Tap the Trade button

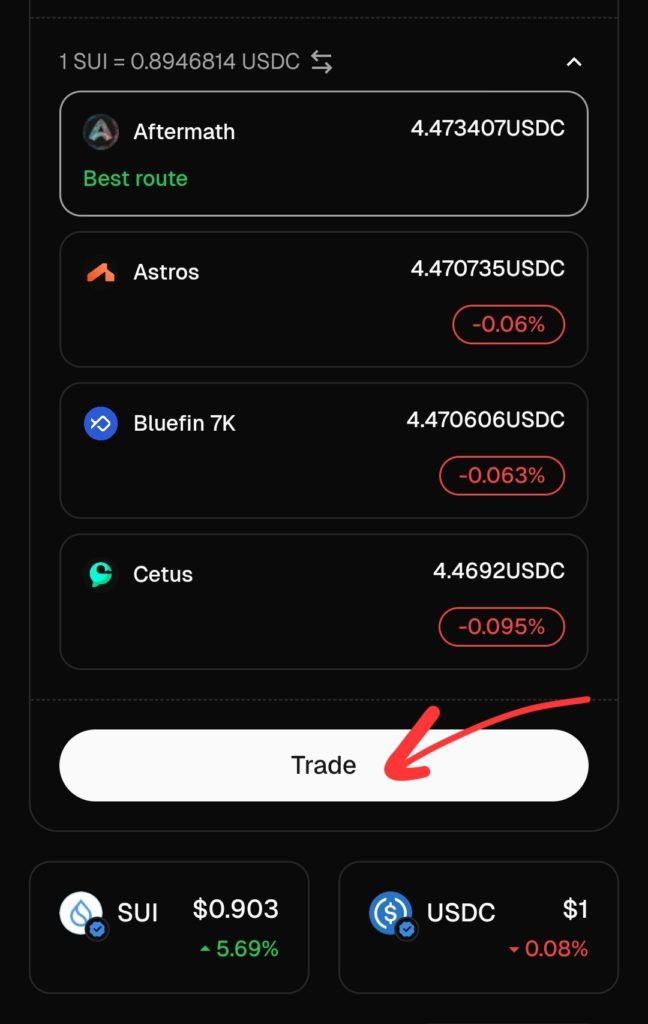coord(323,765)
